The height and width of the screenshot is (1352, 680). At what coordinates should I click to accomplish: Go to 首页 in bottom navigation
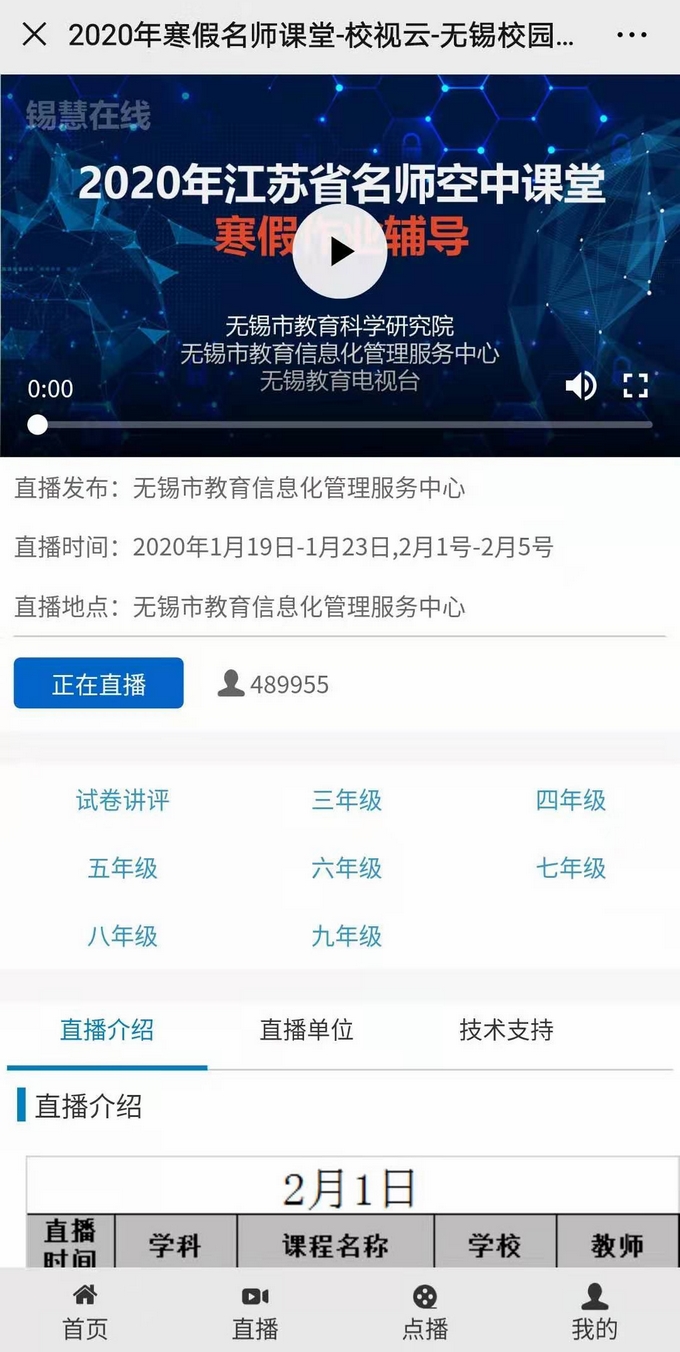click(x=85, y=1312)
